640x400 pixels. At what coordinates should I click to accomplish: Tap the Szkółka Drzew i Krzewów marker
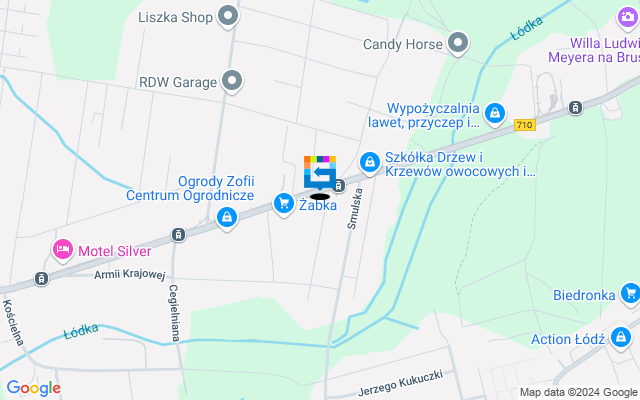[369, 161]
